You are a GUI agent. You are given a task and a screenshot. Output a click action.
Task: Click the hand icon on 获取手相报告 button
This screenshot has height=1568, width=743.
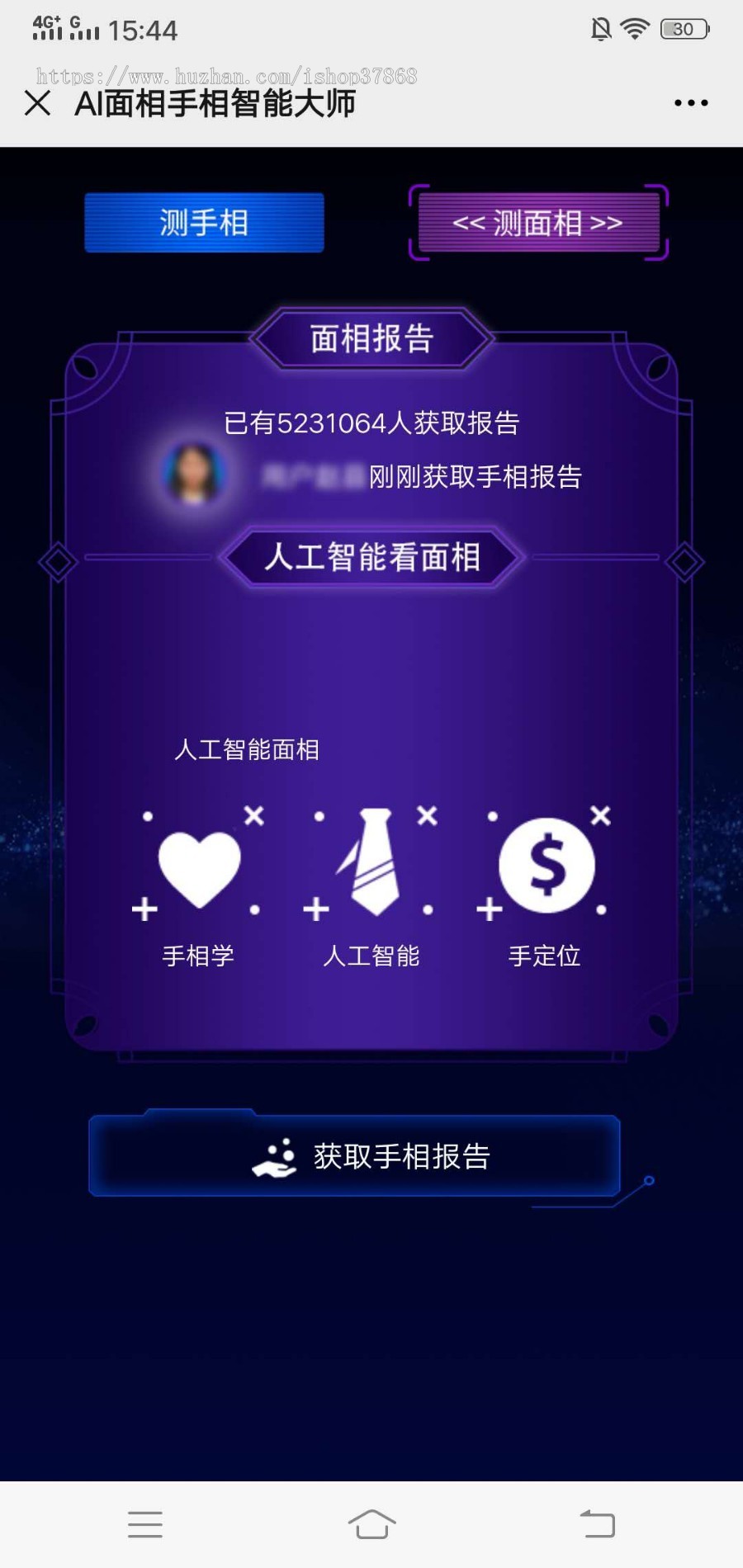[278, 1157]
